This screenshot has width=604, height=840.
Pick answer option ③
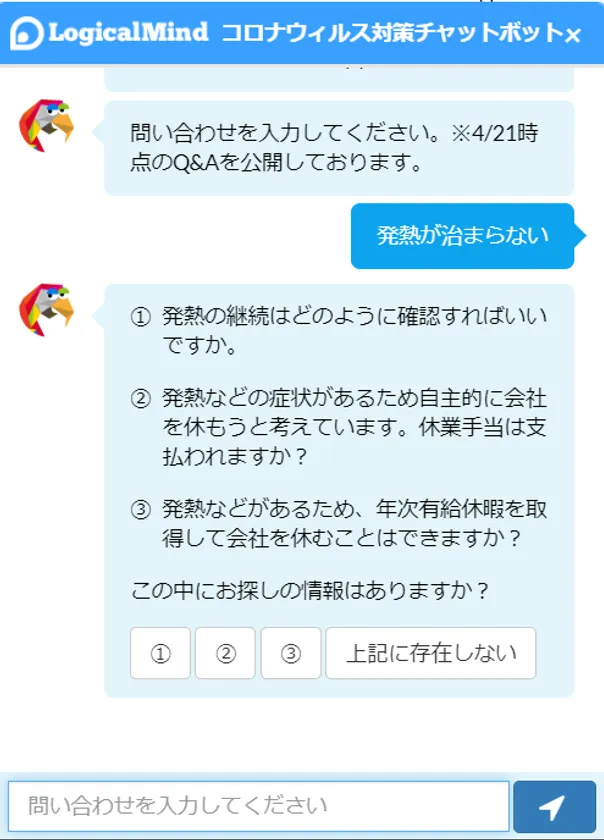(291, 654)
